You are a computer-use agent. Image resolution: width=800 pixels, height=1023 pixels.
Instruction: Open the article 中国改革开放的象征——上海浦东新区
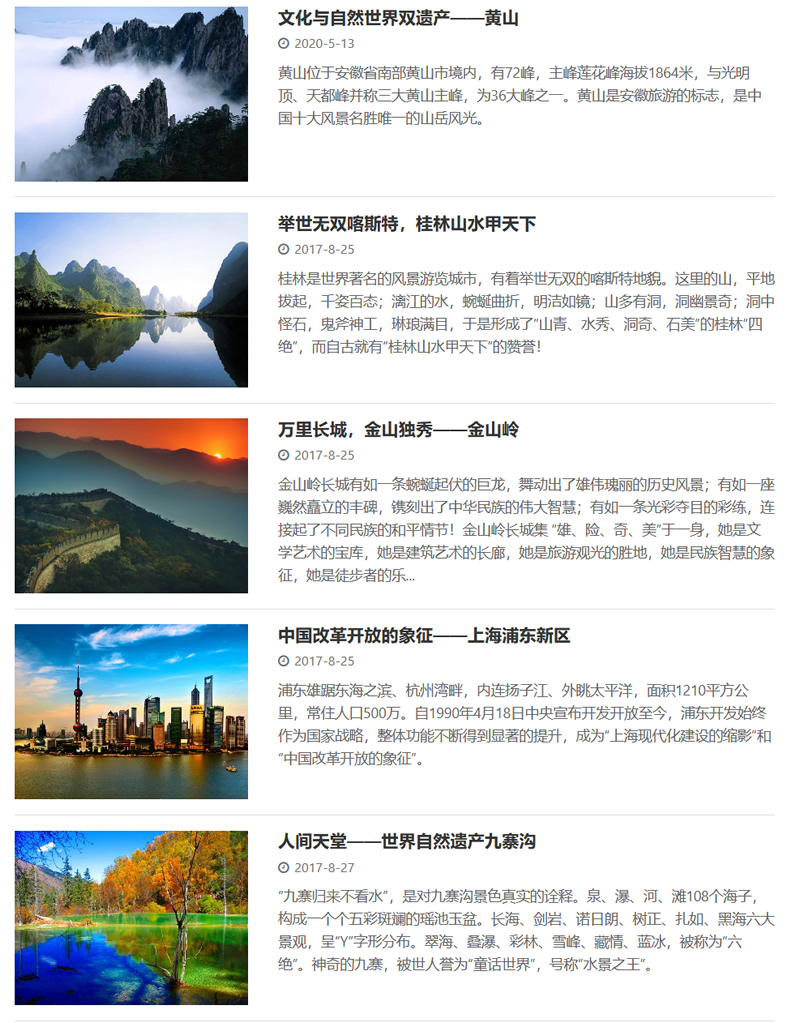(424, 636)
